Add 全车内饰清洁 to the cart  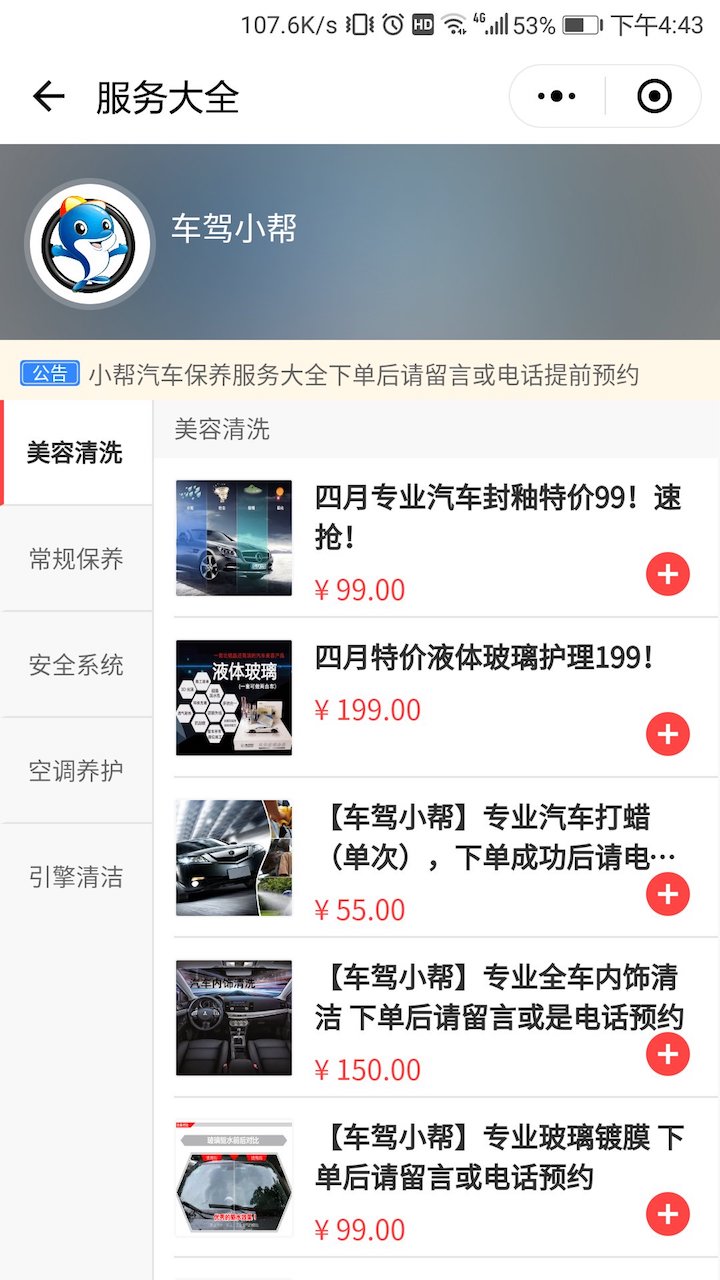(x=668, y=1054)
